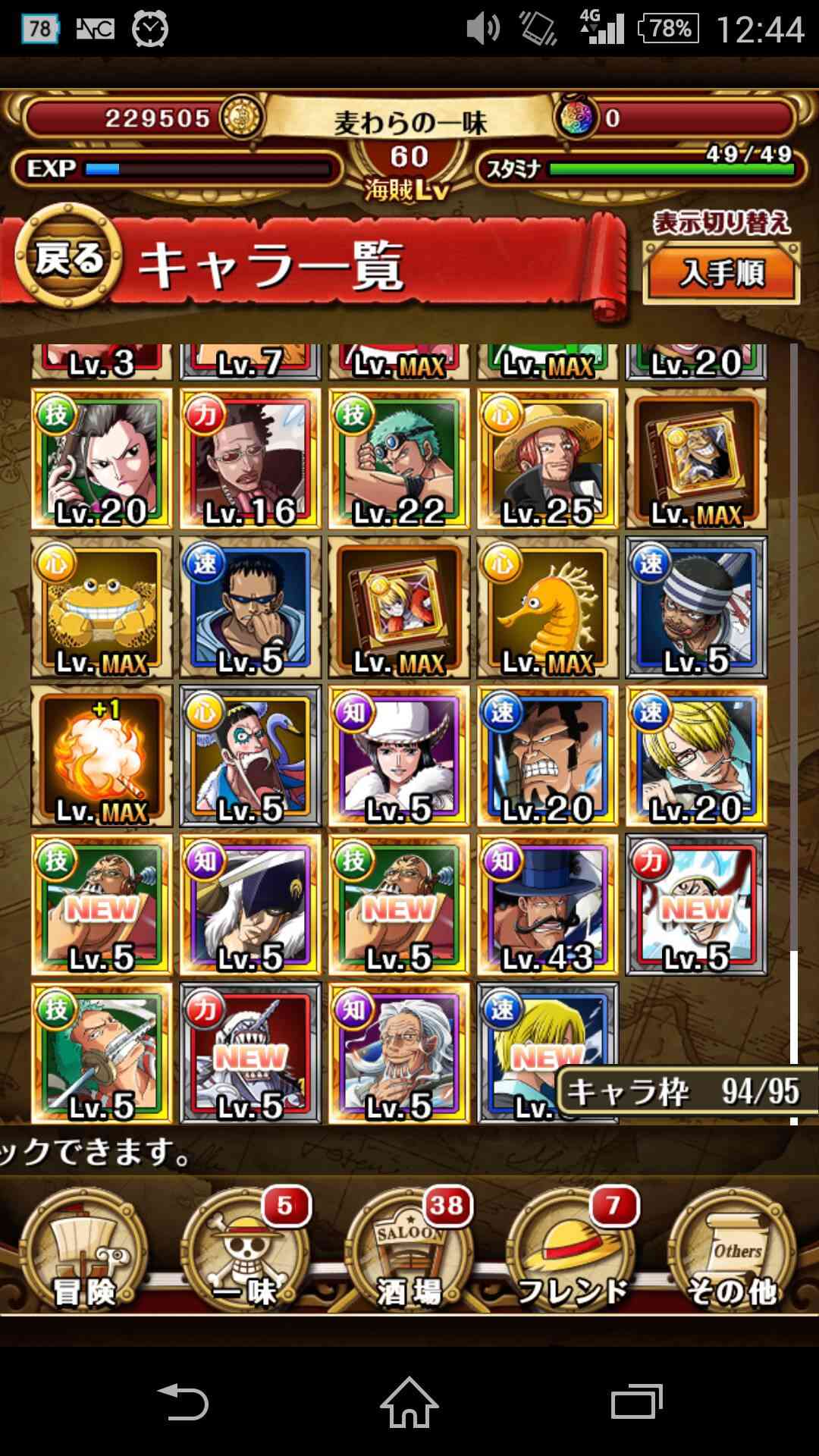Open the Lv.22 green-haired goggles character

click(399, 459)
